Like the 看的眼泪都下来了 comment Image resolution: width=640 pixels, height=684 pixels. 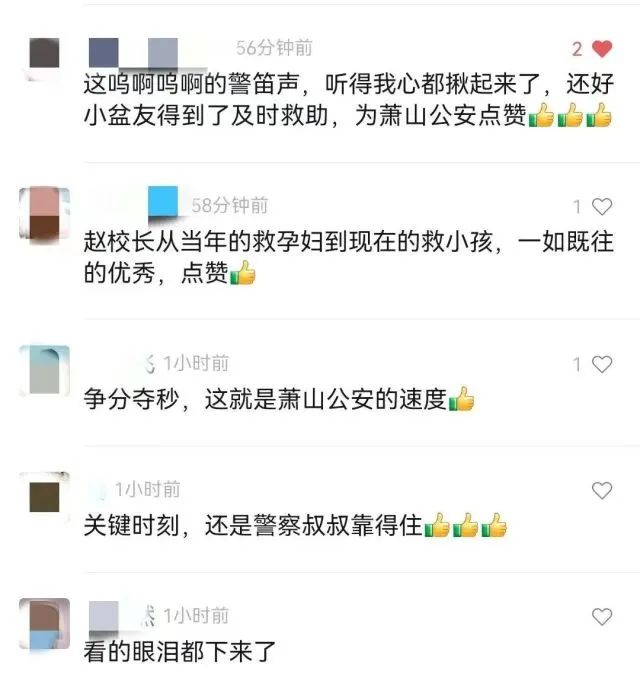[601, 616]
